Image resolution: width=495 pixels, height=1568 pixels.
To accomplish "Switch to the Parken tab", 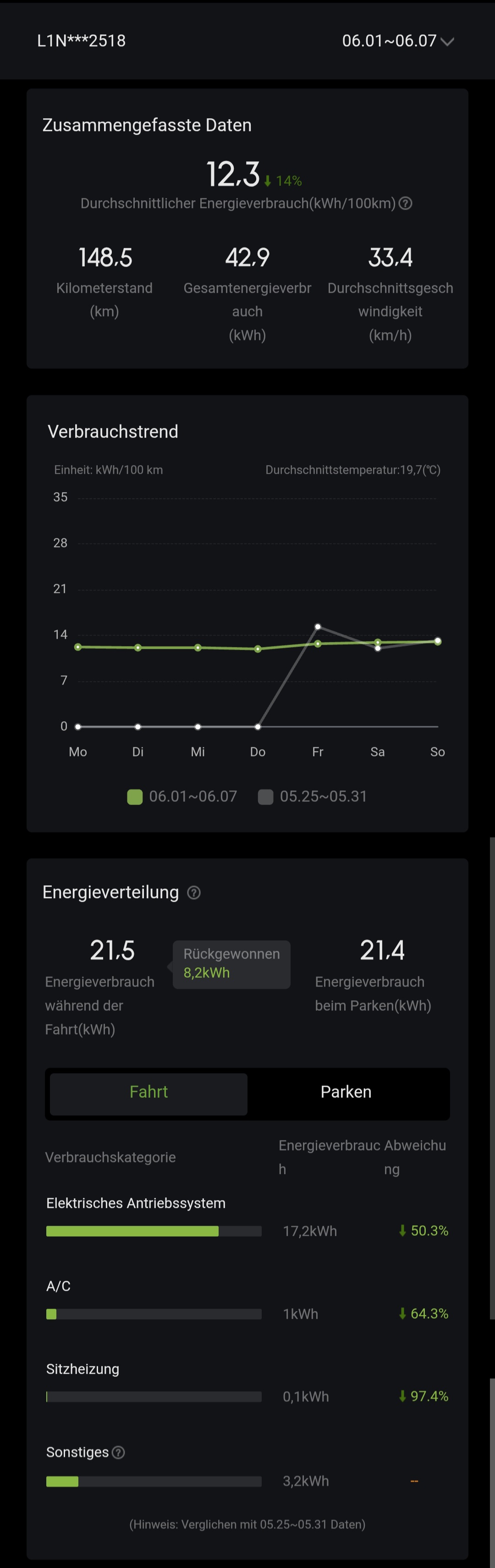I will tap(346, 1092).
